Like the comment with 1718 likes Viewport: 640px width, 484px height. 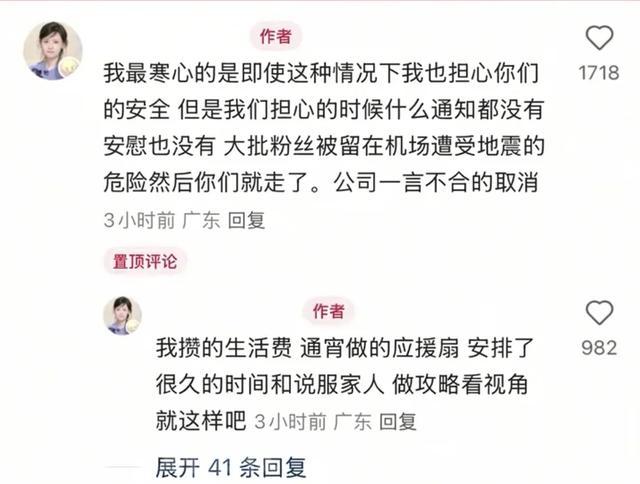click(599, 39)
